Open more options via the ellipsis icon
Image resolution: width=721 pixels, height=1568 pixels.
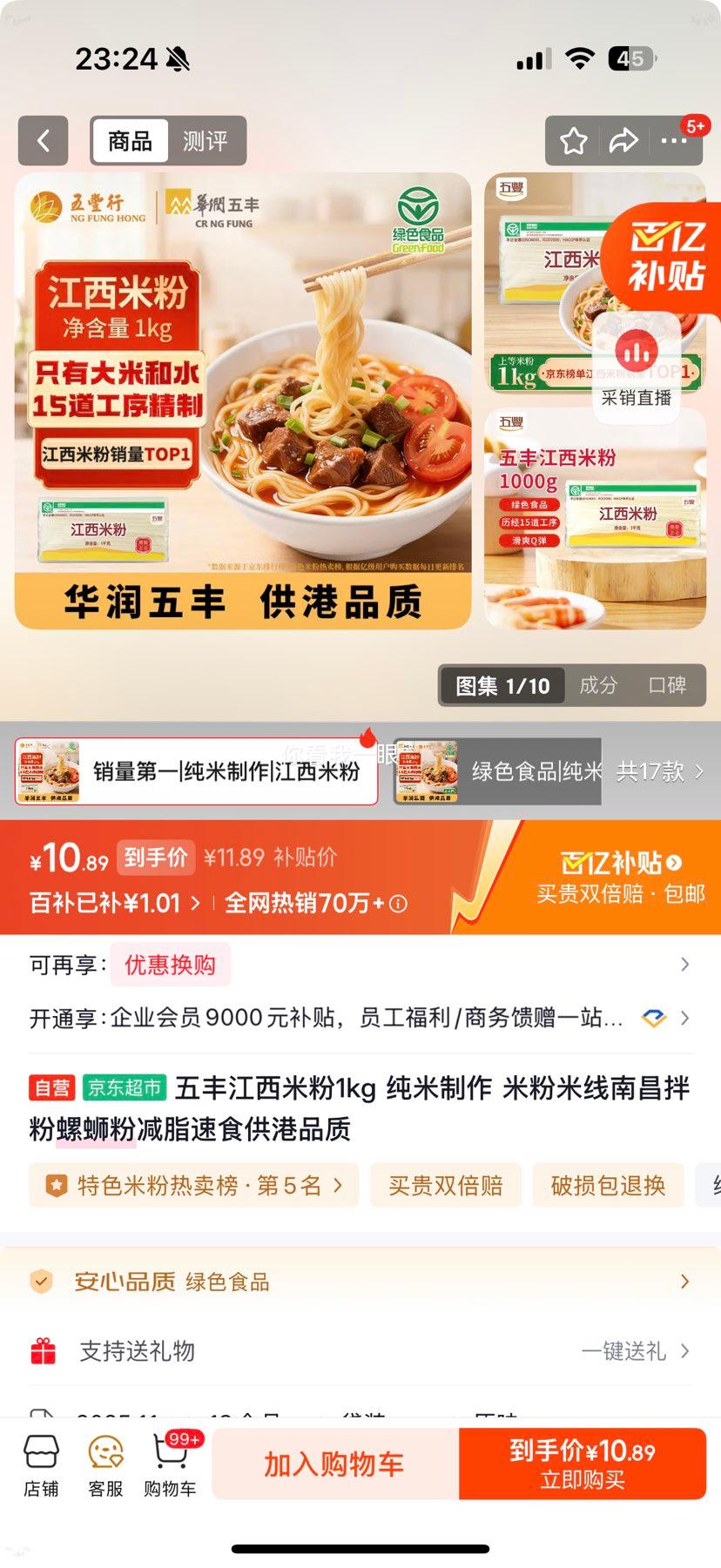pyautogui.click(x=676, y=140)
